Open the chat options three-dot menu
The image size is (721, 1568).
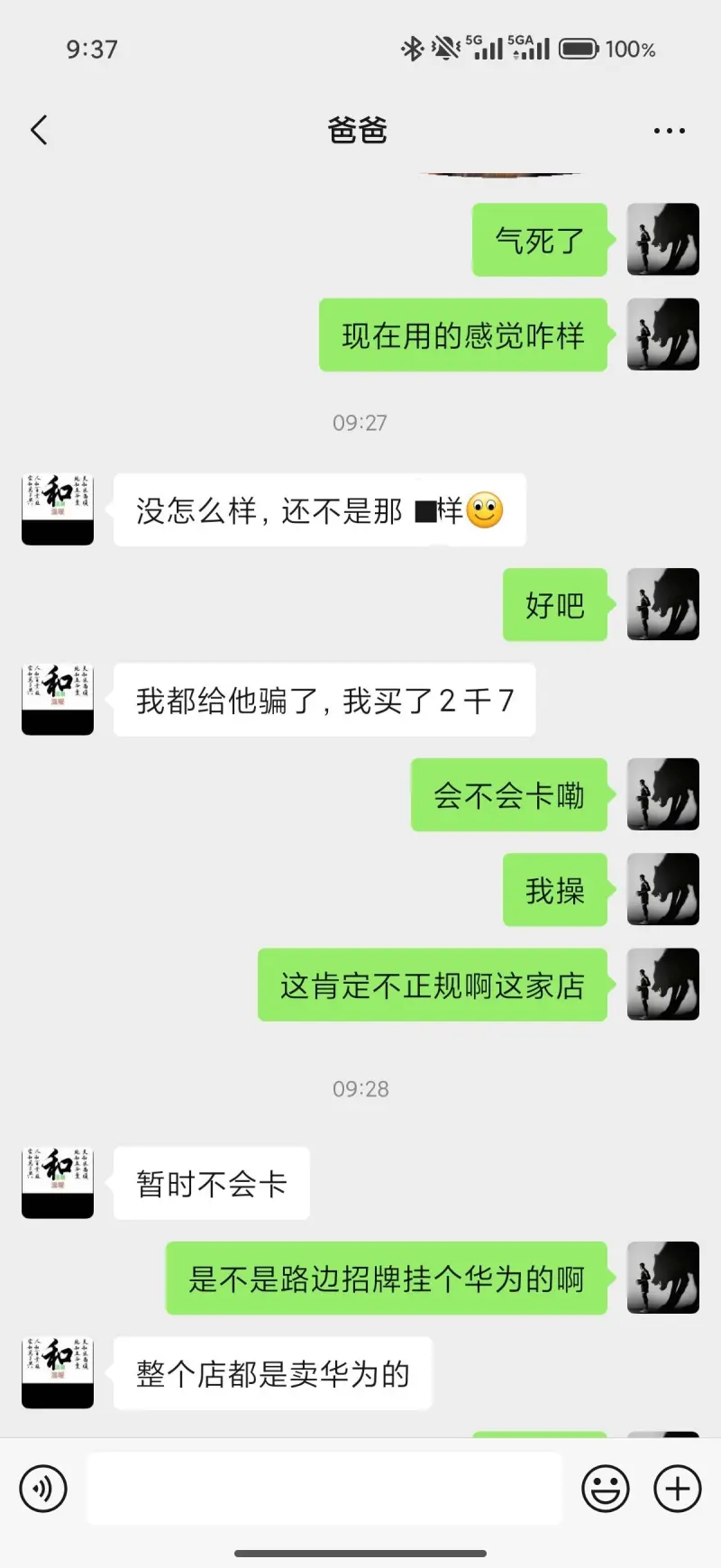tap(669, 131)
